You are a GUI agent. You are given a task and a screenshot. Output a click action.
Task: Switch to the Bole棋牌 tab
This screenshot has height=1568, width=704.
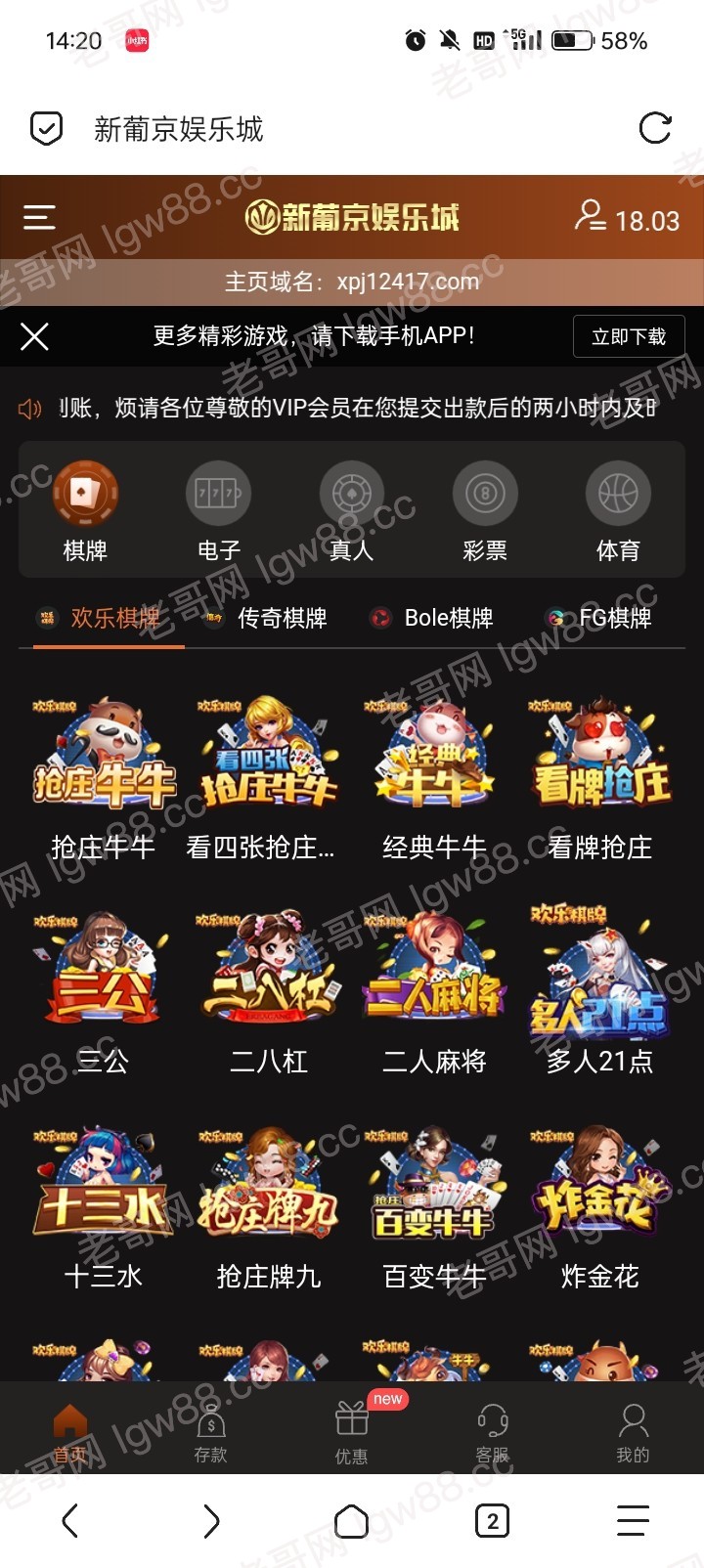[431, 618]
